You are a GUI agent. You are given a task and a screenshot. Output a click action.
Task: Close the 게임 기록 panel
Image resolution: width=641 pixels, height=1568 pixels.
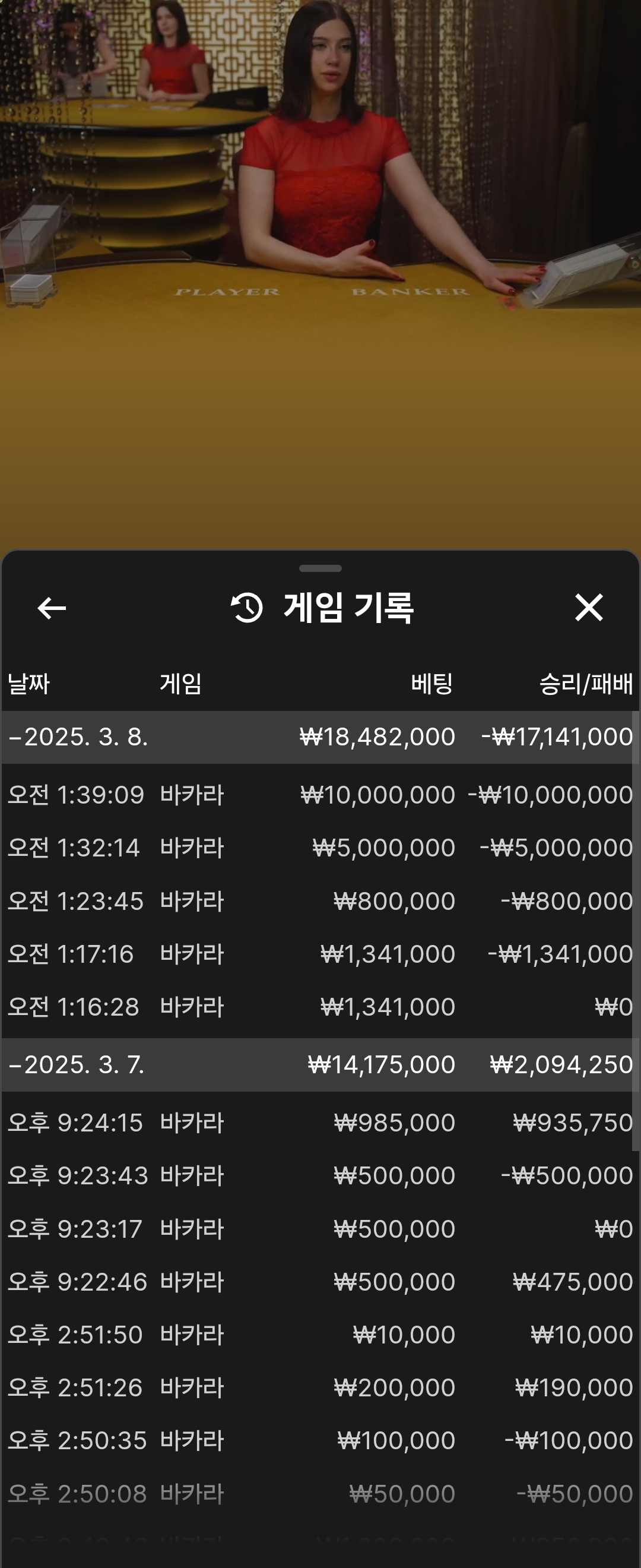click(x=588, y=608)
